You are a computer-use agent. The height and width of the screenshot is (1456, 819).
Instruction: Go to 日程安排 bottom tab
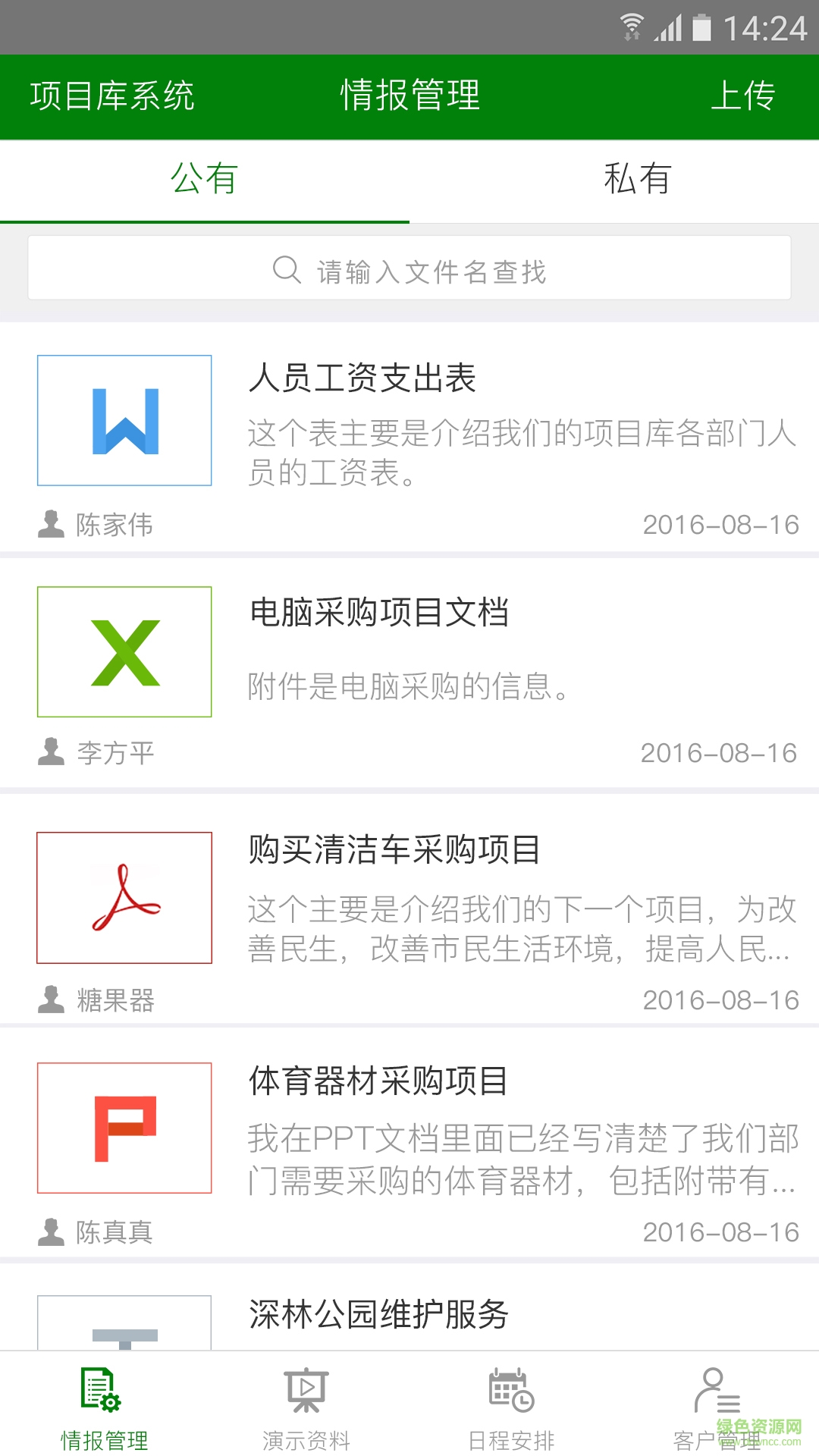coord(512,1407)
